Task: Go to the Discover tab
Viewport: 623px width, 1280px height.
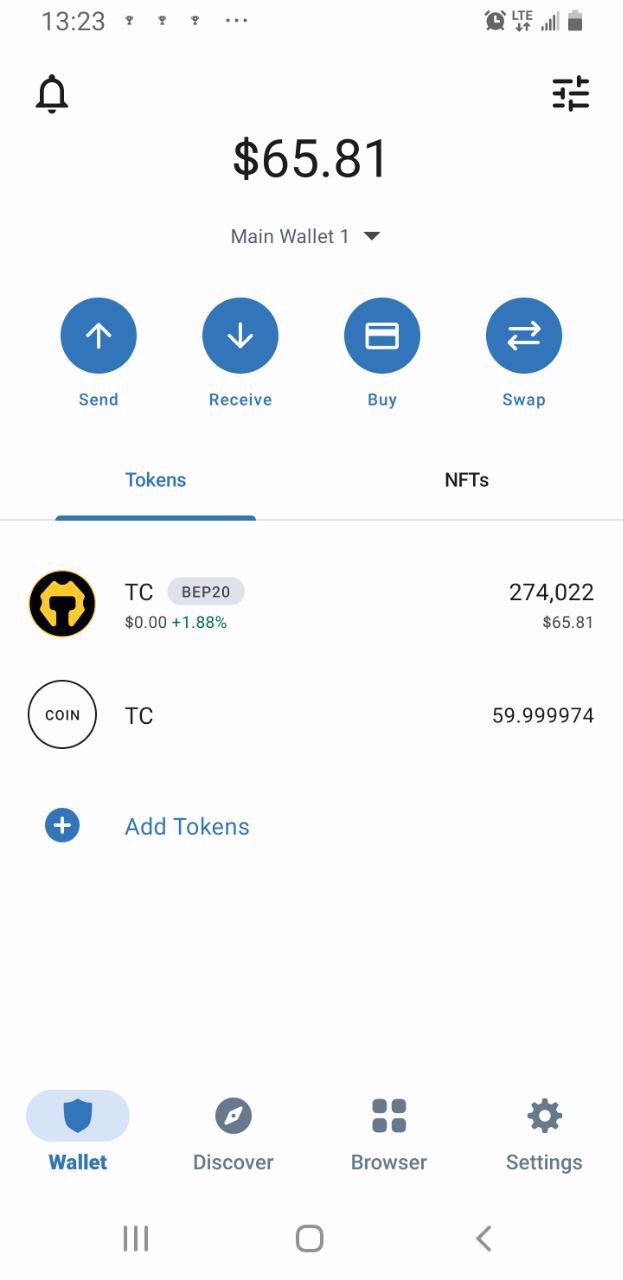Action: pos(233,1135)
